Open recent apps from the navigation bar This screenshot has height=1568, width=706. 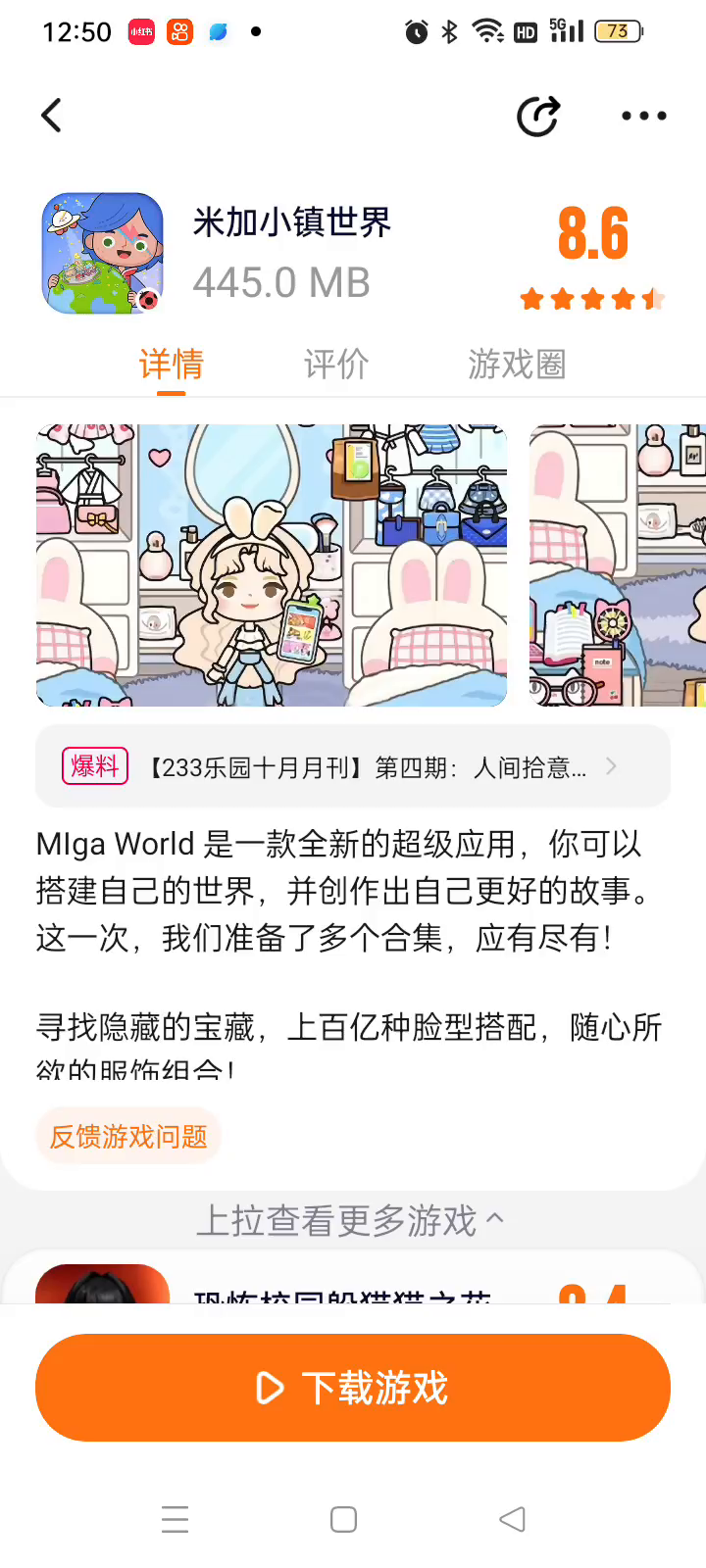pos(175,1519)
